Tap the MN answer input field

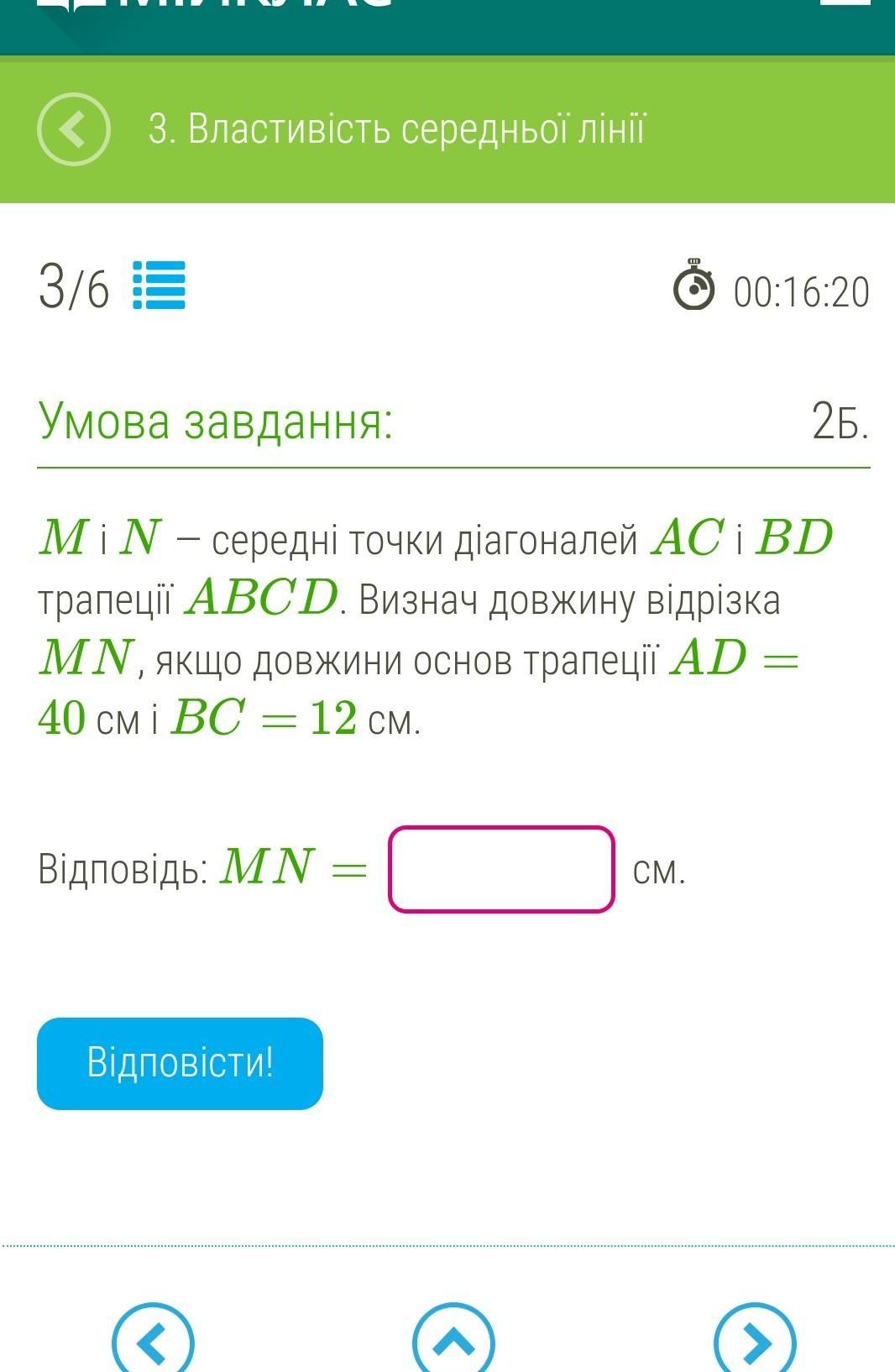pyautogui.click(x=501, y=869)
